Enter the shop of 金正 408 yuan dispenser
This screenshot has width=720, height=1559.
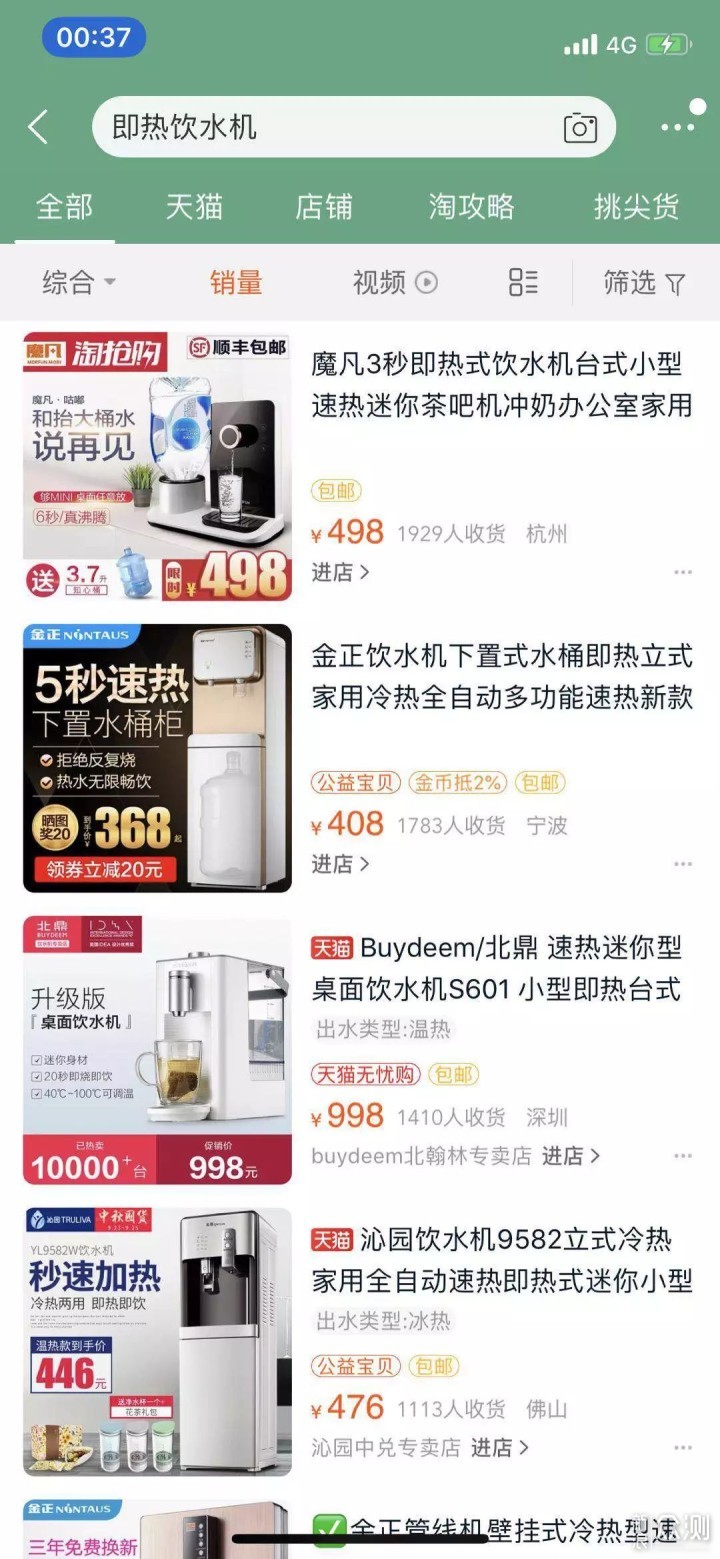(340, 863)
